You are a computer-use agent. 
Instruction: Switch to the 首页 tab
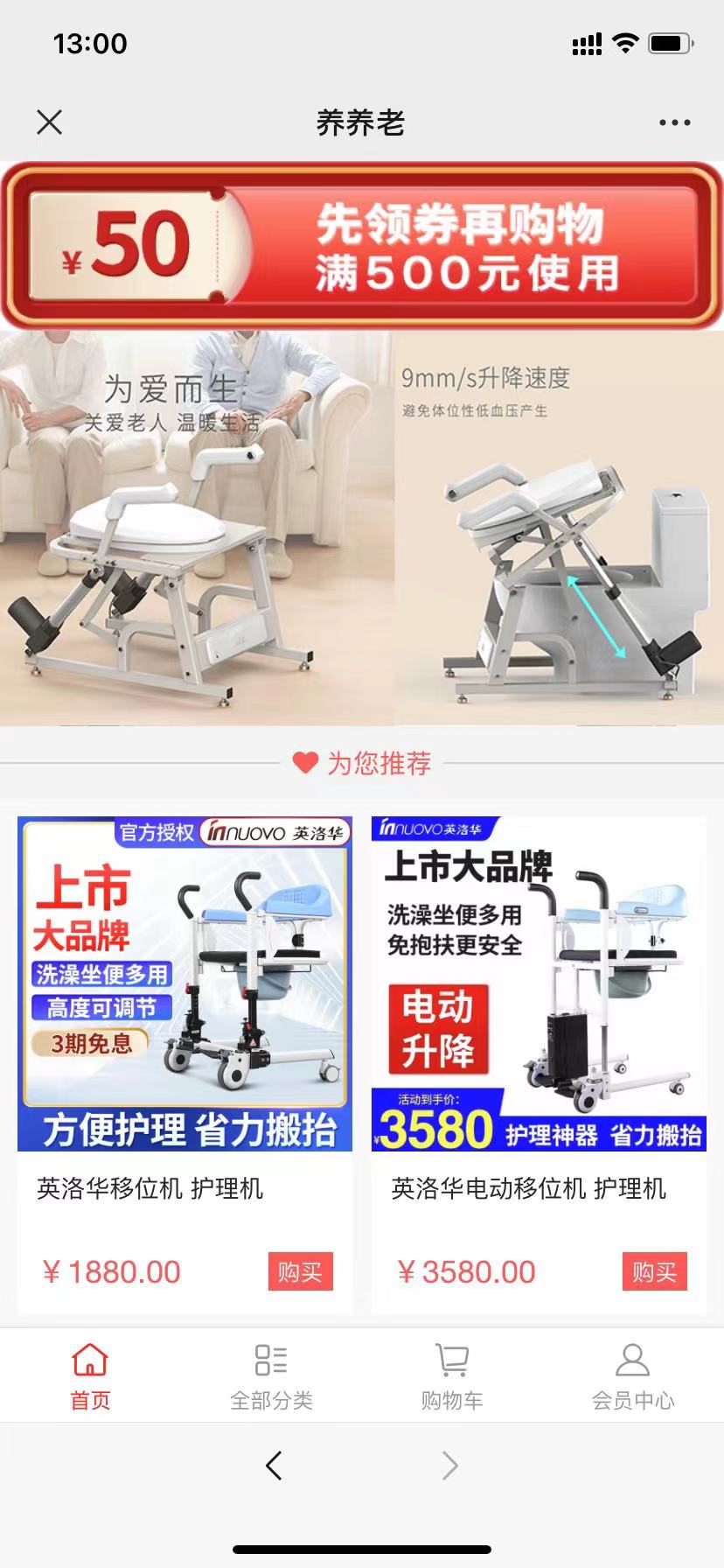point(90,1375)
